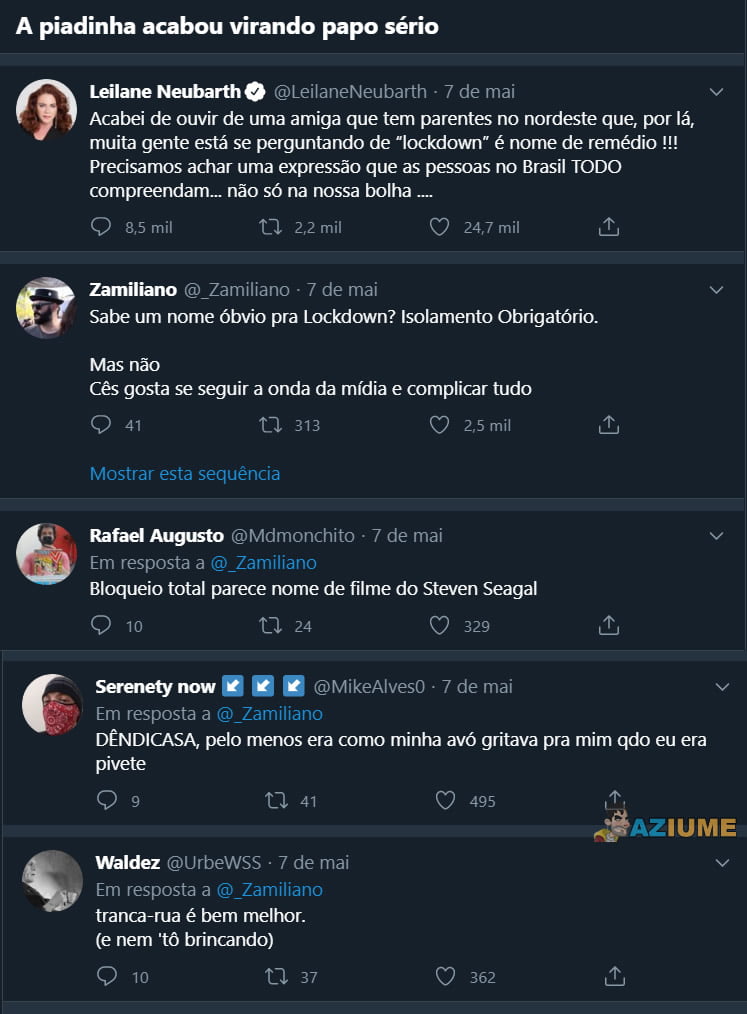Image resolution: width=747 pixels, height=1014 pixels.
Task: Reply to Leilane Neubarth's tweet
Action: [100, 227]
